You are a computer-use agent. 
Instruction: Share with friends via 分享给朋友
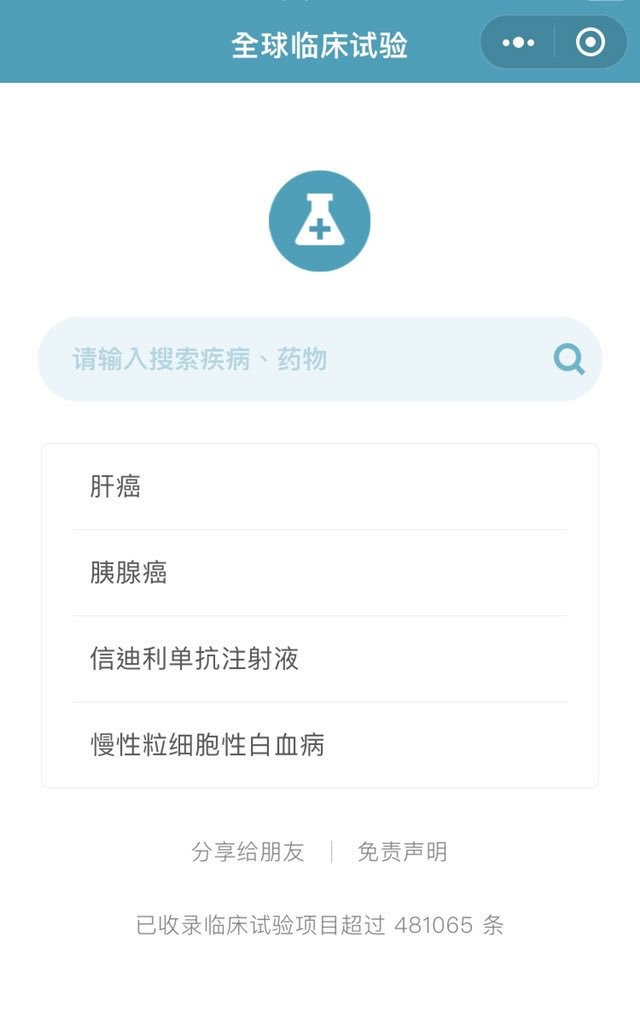248,852
